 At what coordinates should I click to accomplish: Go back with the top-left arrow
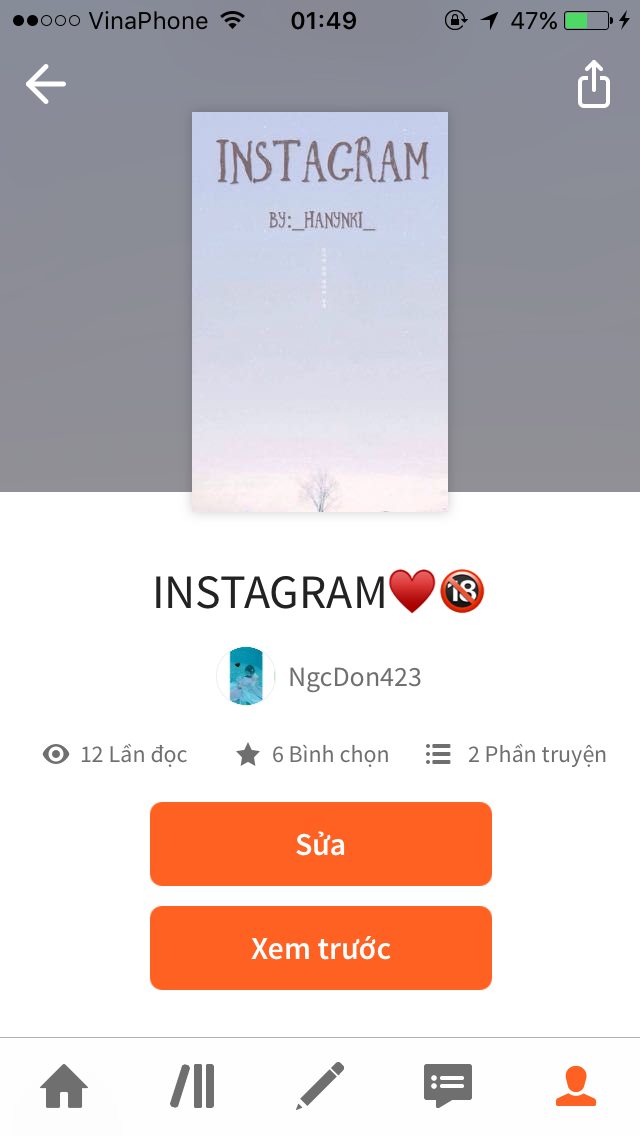click(46, 85)
